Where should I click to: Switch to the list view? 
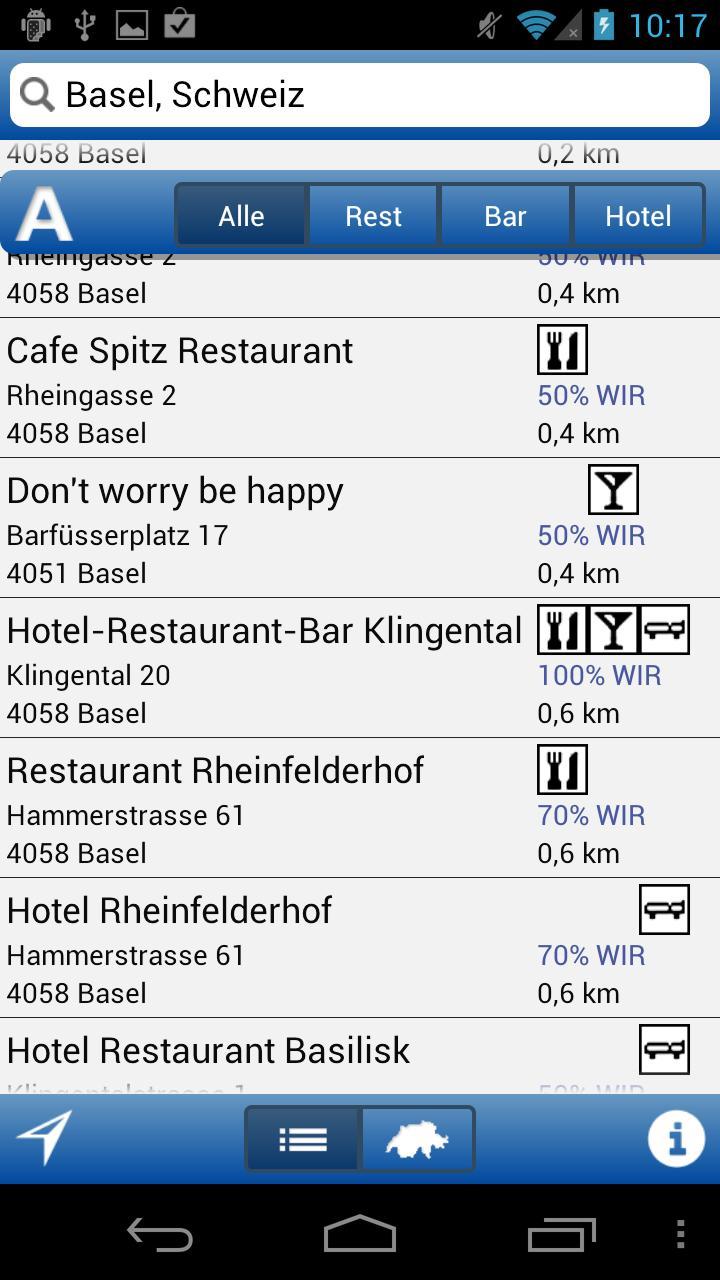tap(302, 1139)
